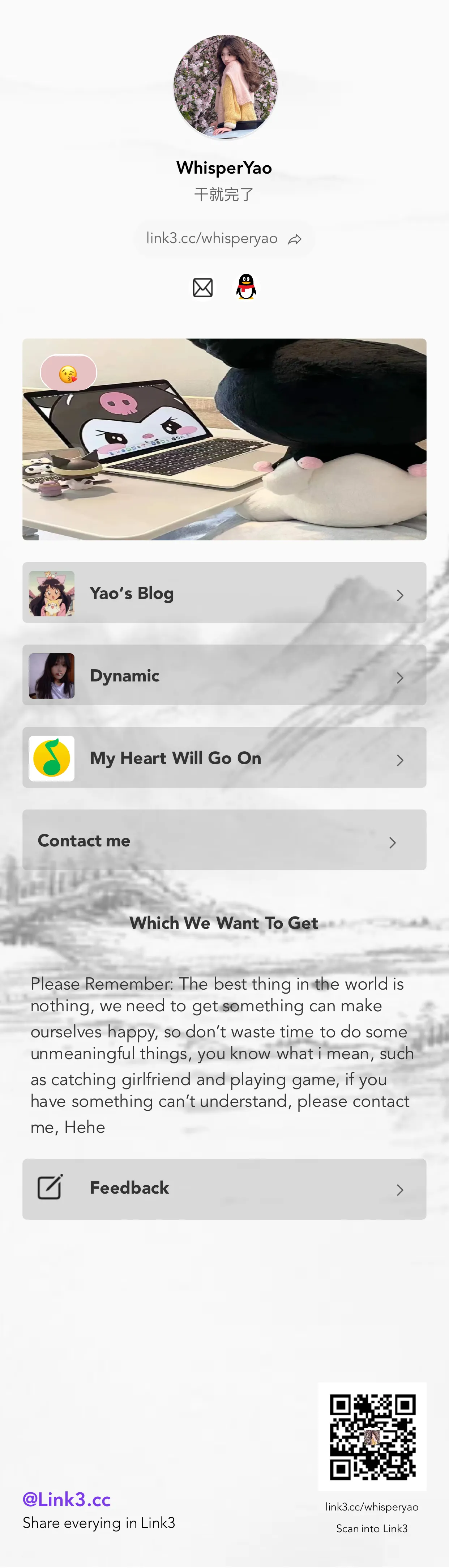The image size is (449, 1568).
Task: Open the email envelope icon
Action: 202,287
